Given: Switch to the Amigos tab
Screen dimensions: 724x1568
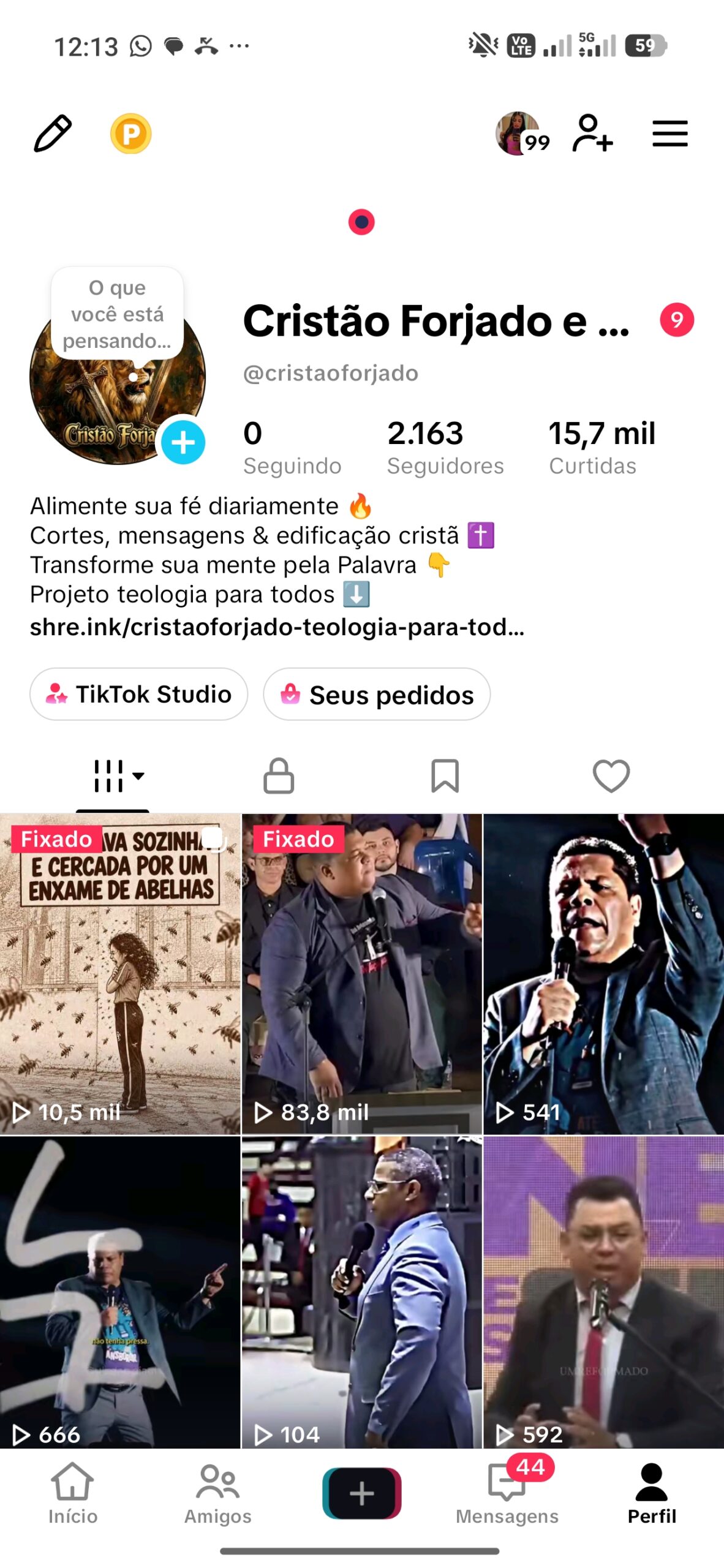Looking at the screenshot, I should tap(217, 1493).
